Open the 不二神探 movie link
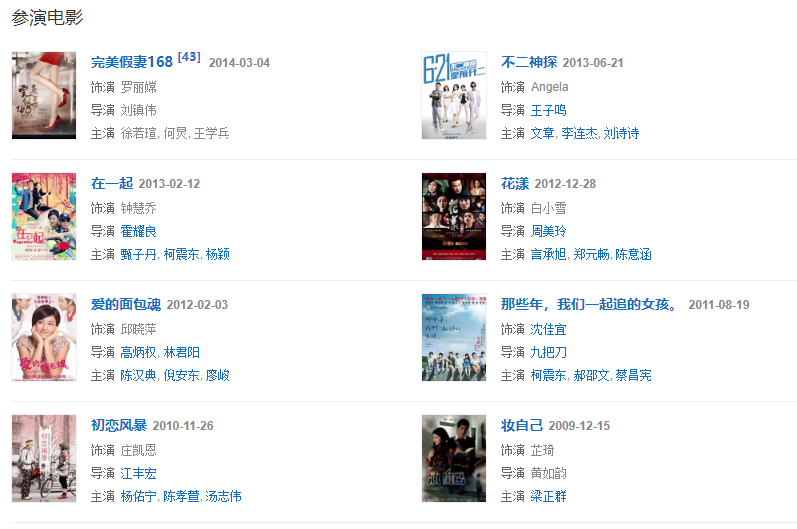 [528, 63]
